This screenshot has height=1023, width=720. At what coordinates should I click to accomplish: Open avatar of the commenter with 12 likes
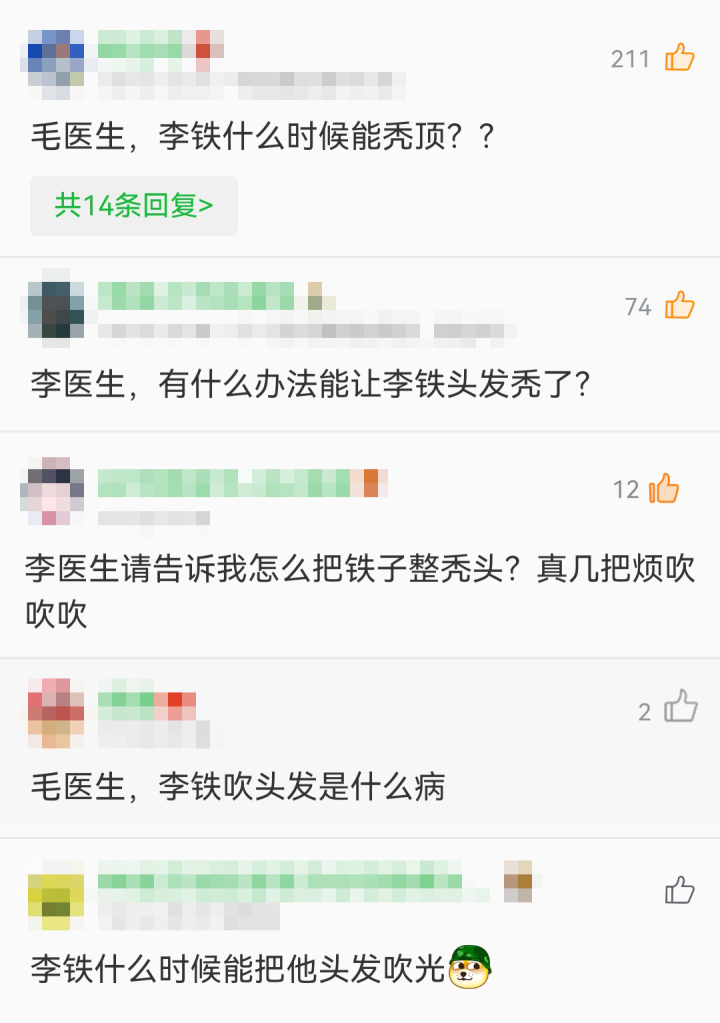pyautogui.click(x=56, y=490)
